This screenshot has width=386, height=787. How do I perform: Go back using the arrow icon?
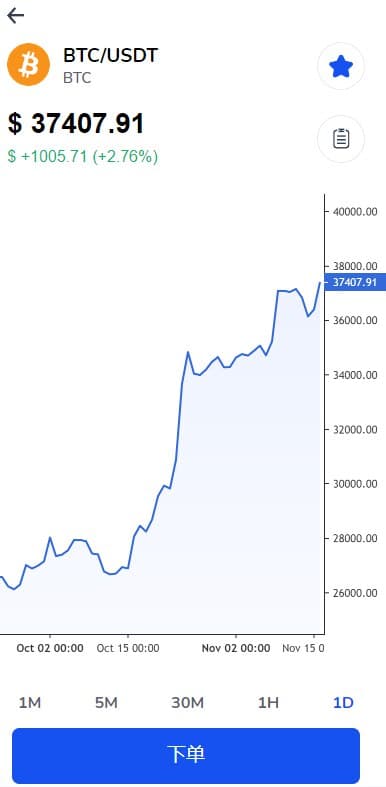click(x=16, y=16)
